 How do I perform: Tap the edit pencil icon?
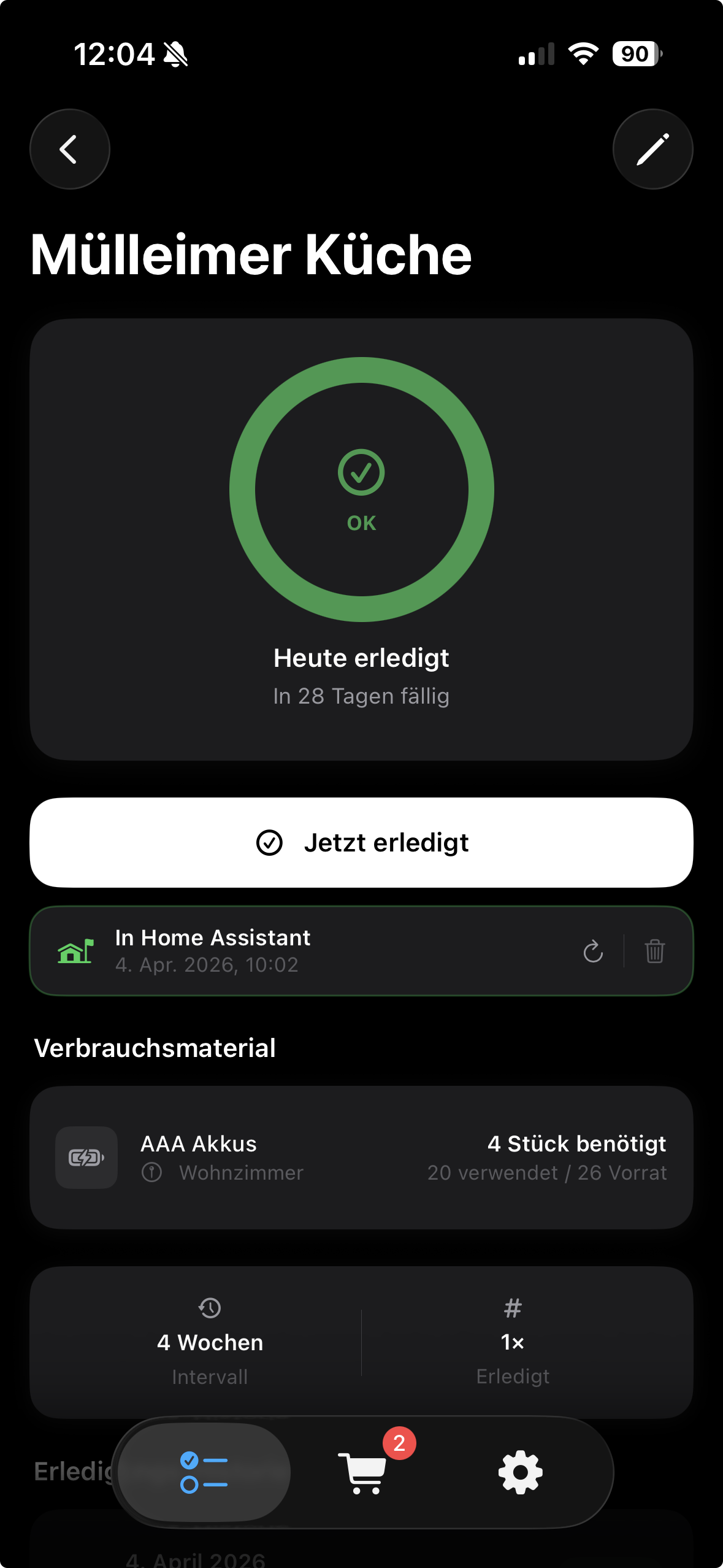[652, 148]
